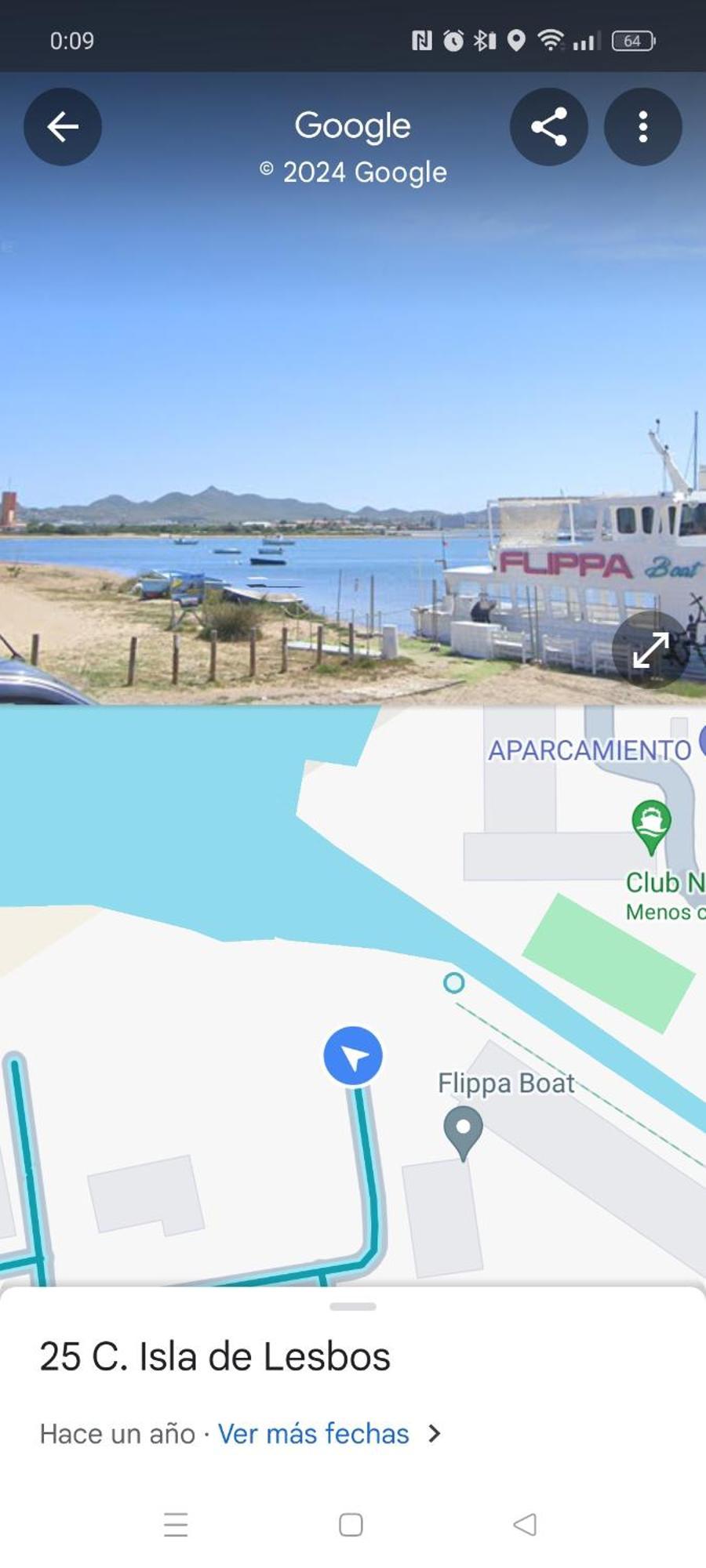706x1568 pixels.
Task: Expand Street View to full screen
Action: pyautogui.click(x=650, y=649)
